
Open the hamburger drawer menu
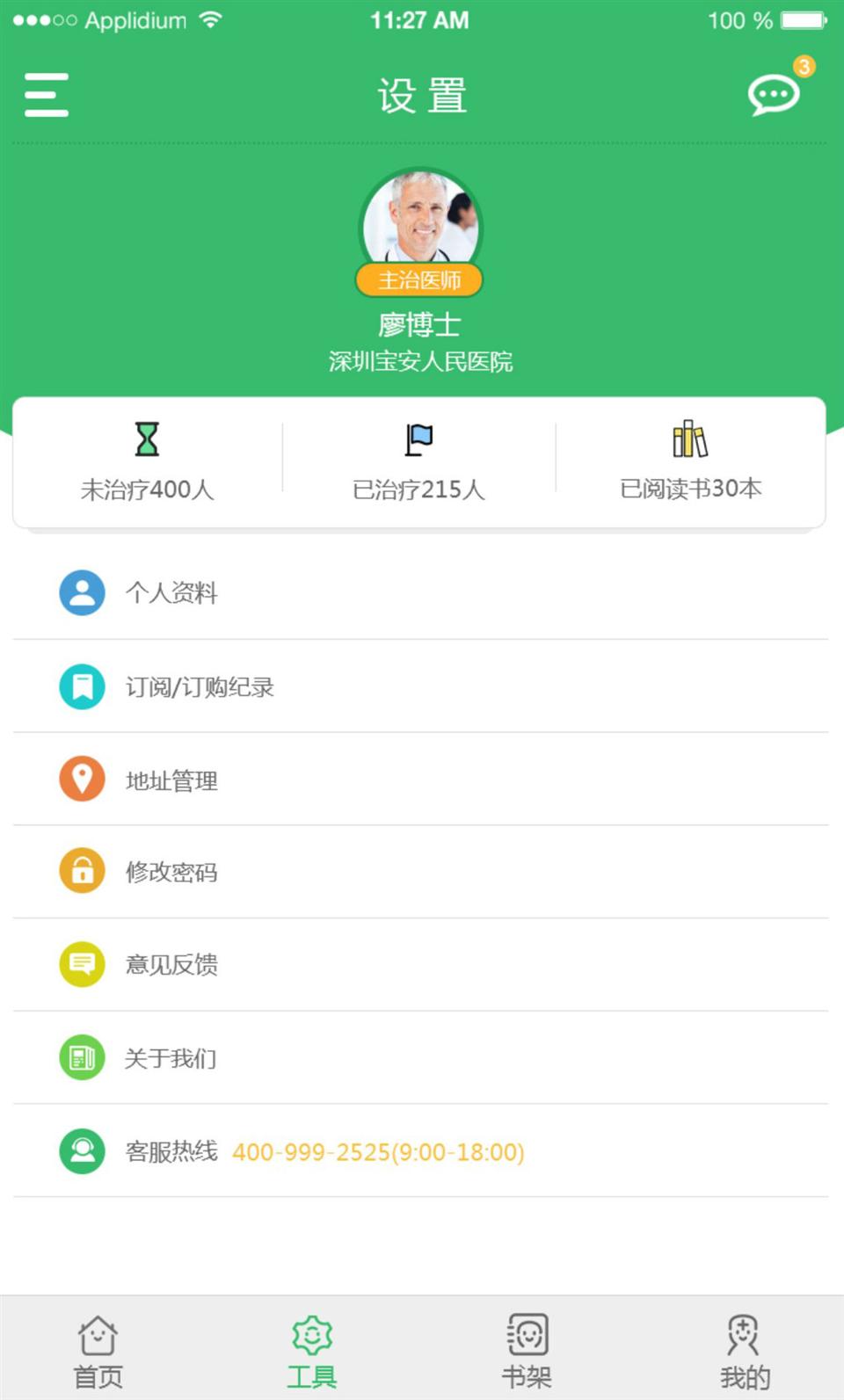tap(47, 95)
